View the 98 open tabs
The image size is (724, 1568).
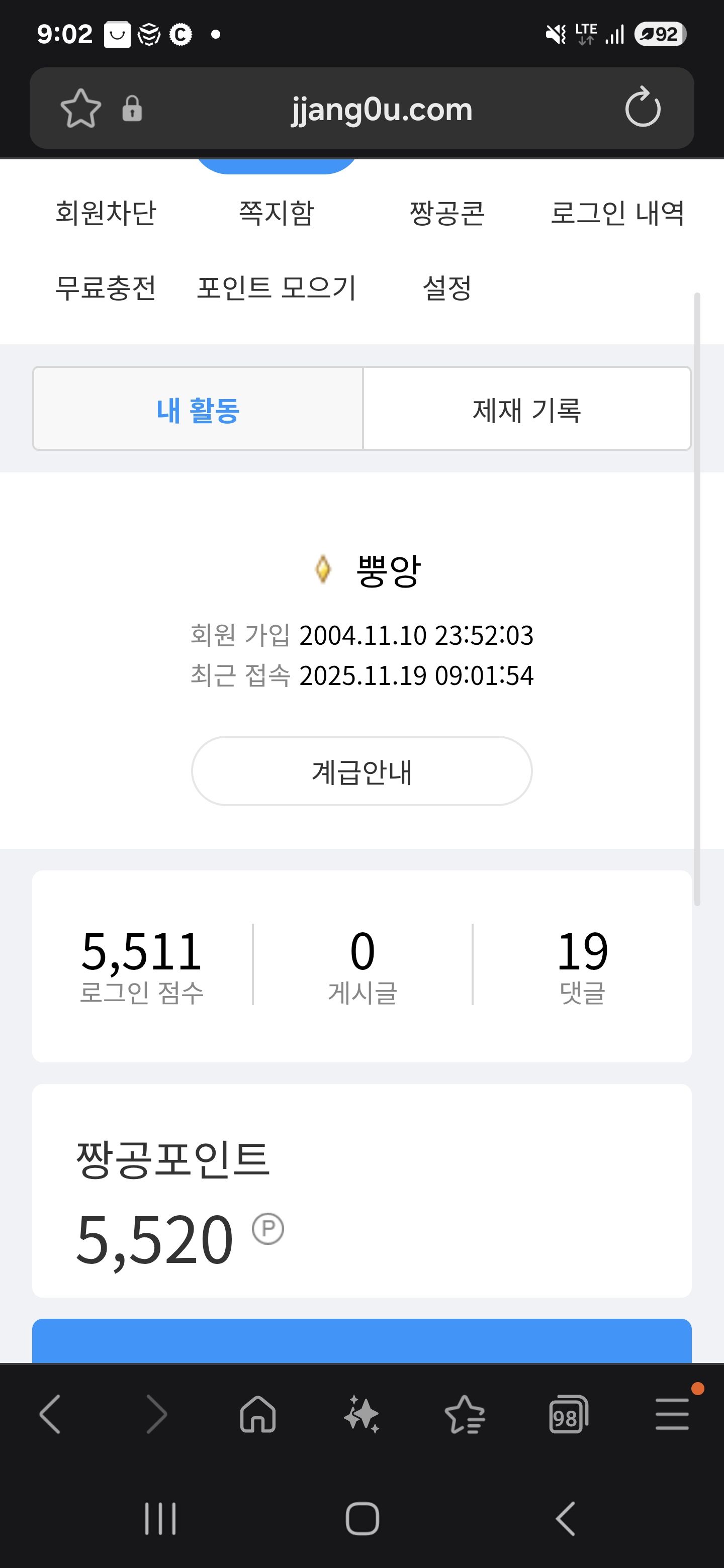pyautogui.click(x=568, y=1413)
